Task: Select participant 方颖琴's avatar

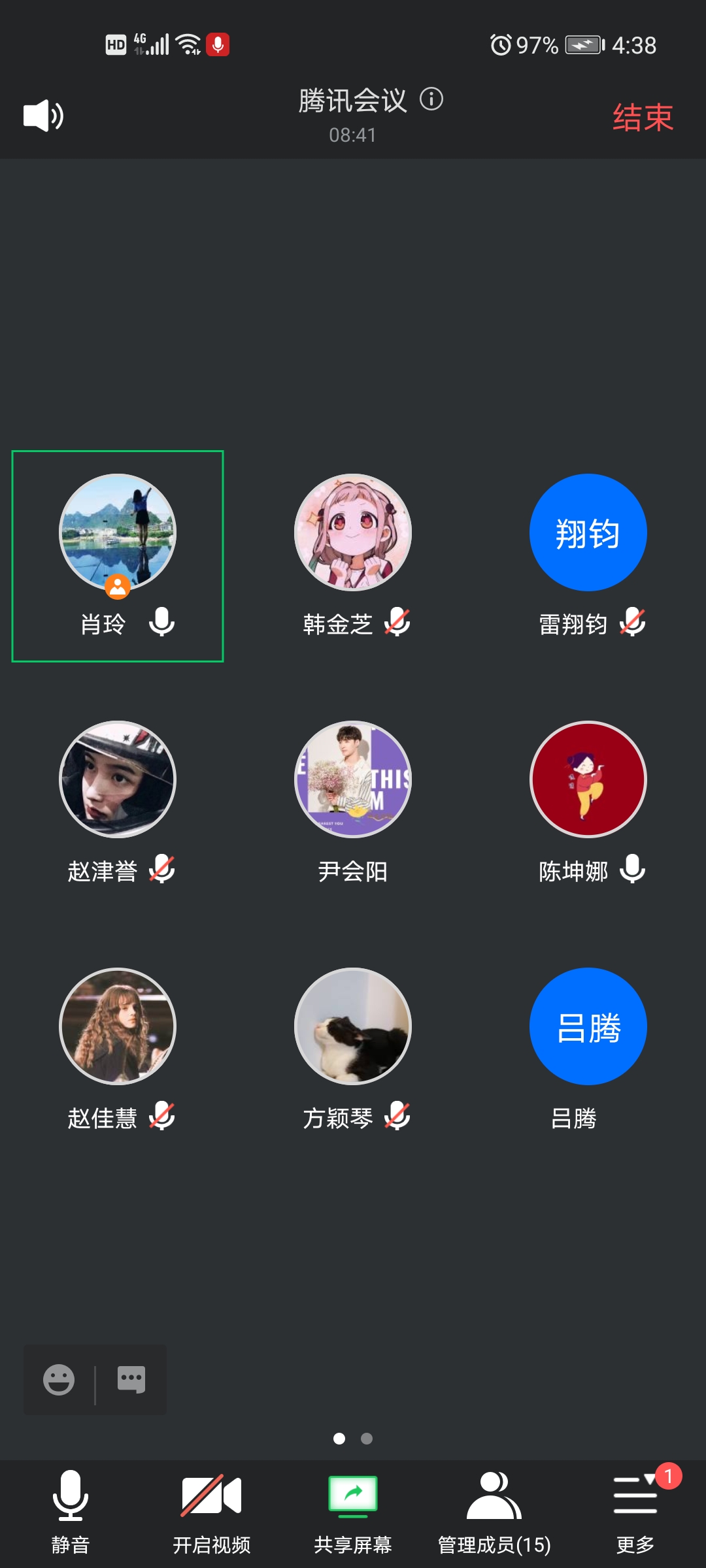Action: pyautogui.click(x=353, y=1026)
